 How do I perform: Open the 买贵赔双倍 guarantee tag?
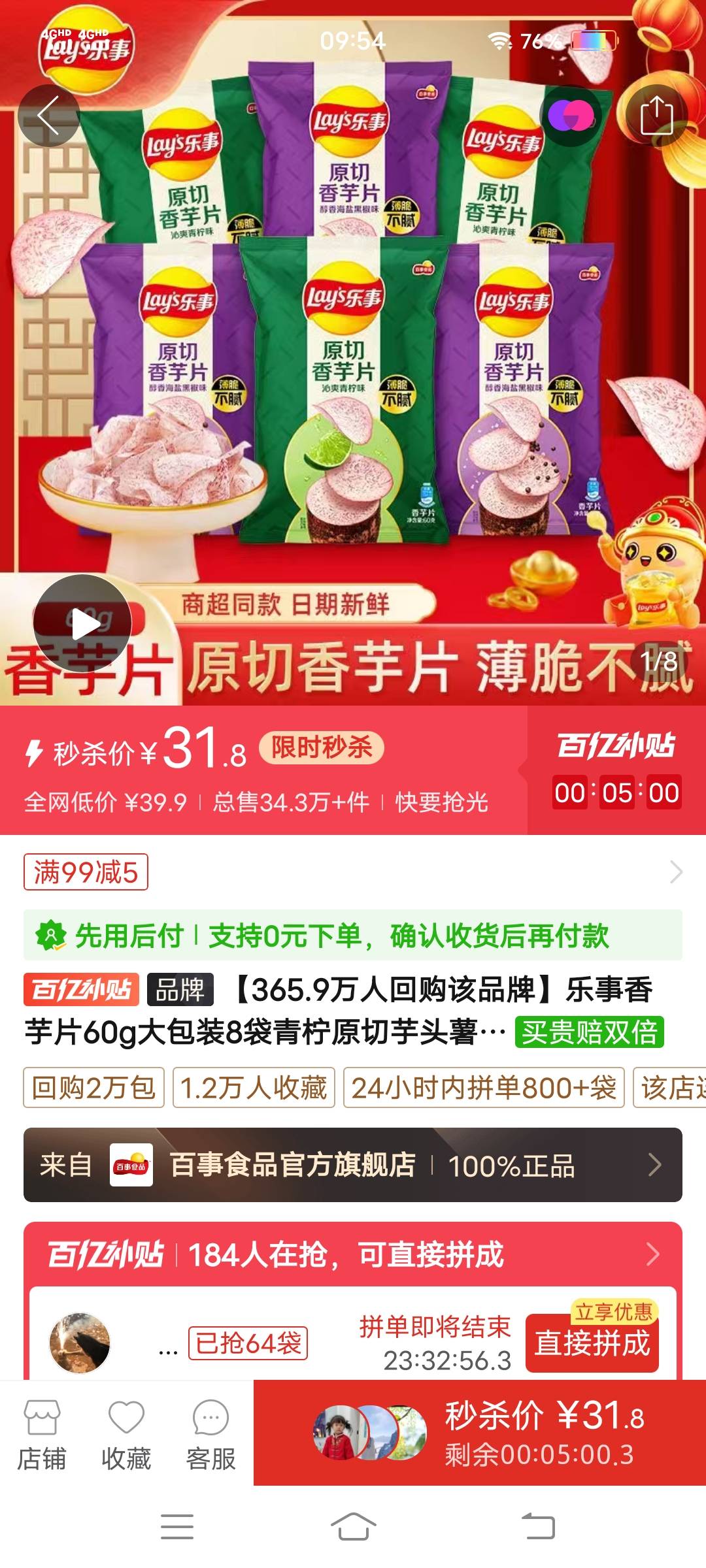click(589, 1032)
